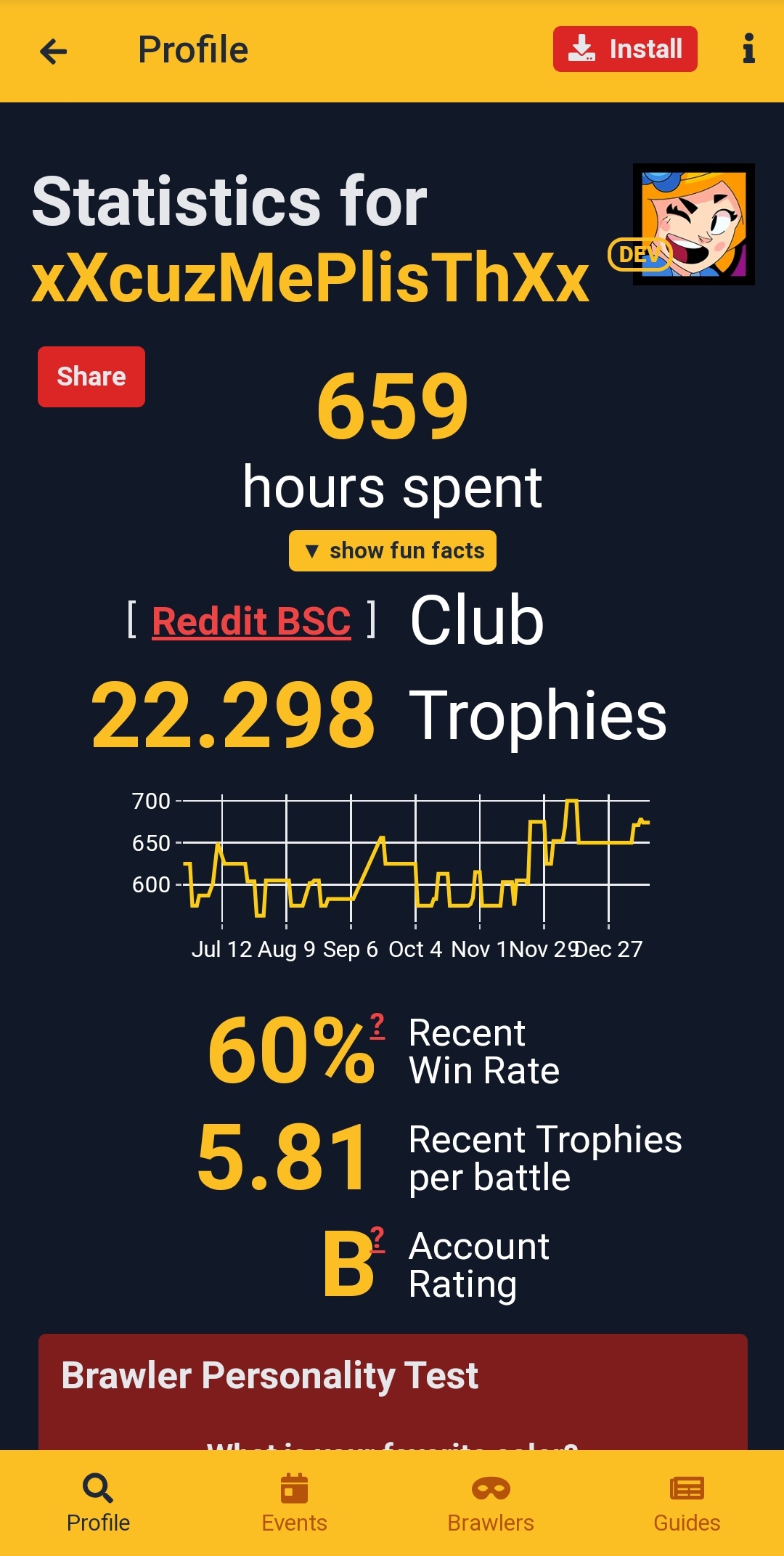Switch to the Guides tab

click(x=687, y=1503)
